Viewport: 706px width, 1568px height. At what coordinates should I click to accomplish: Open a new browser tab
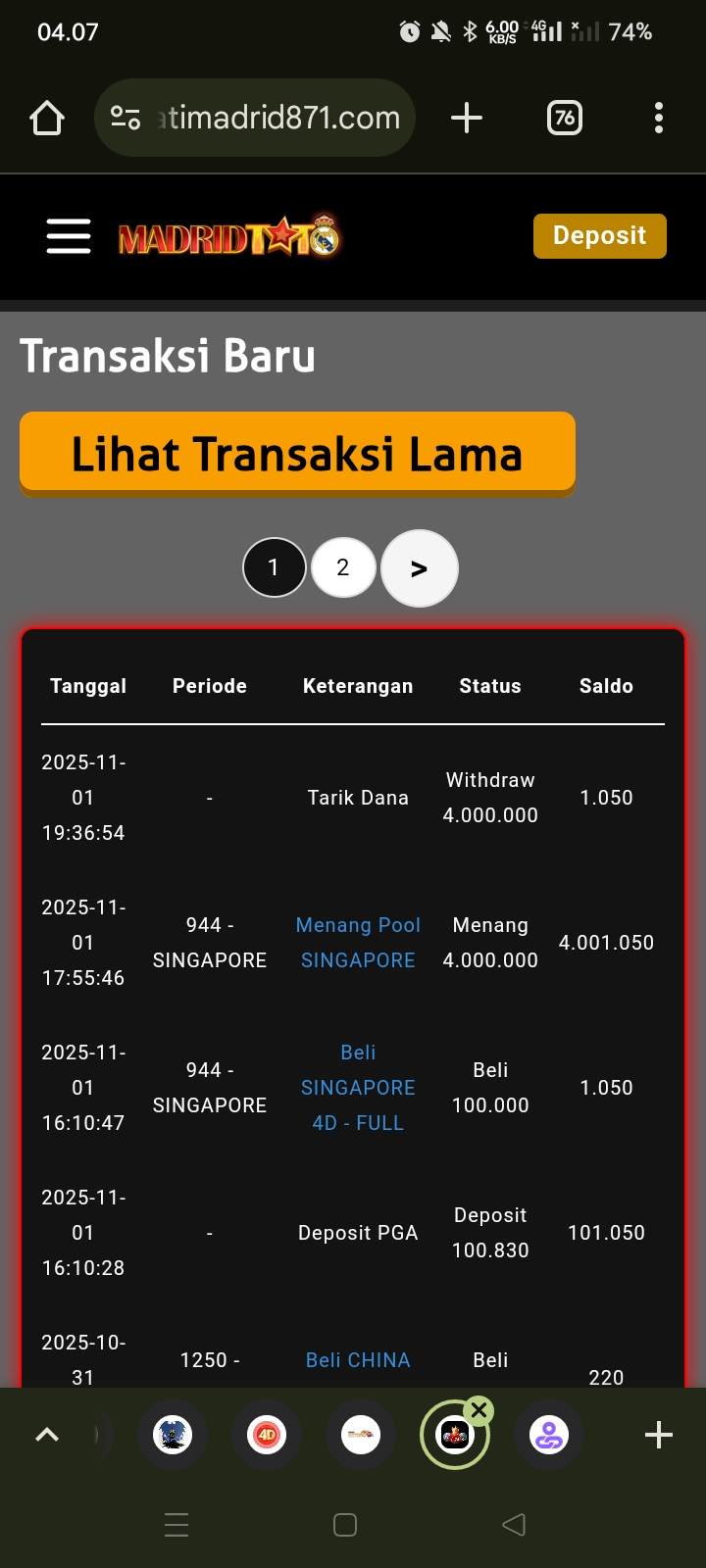click(x=467, y=119)
